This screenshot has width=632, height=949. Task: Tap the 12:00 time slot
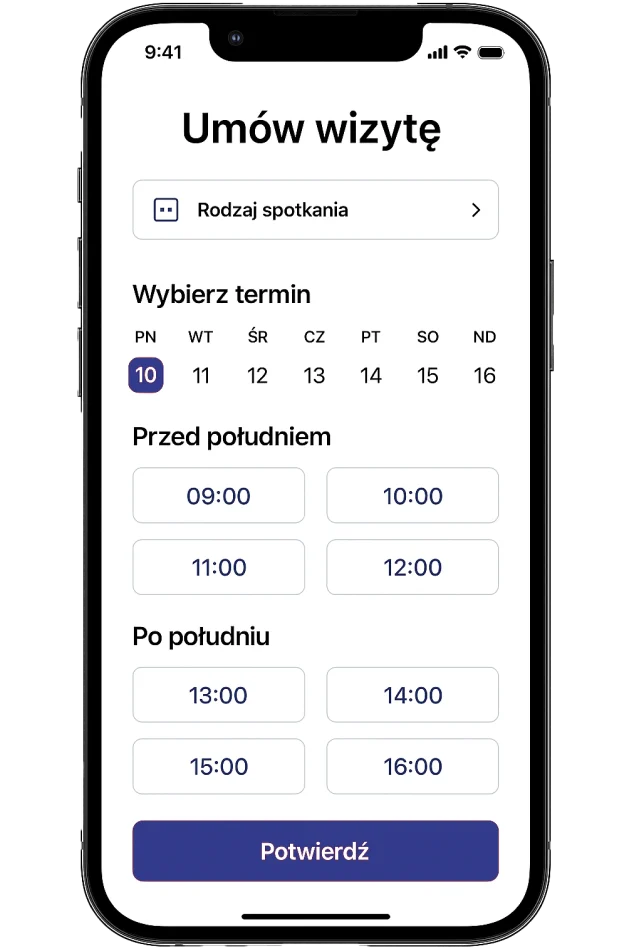[x=412, y=567]
